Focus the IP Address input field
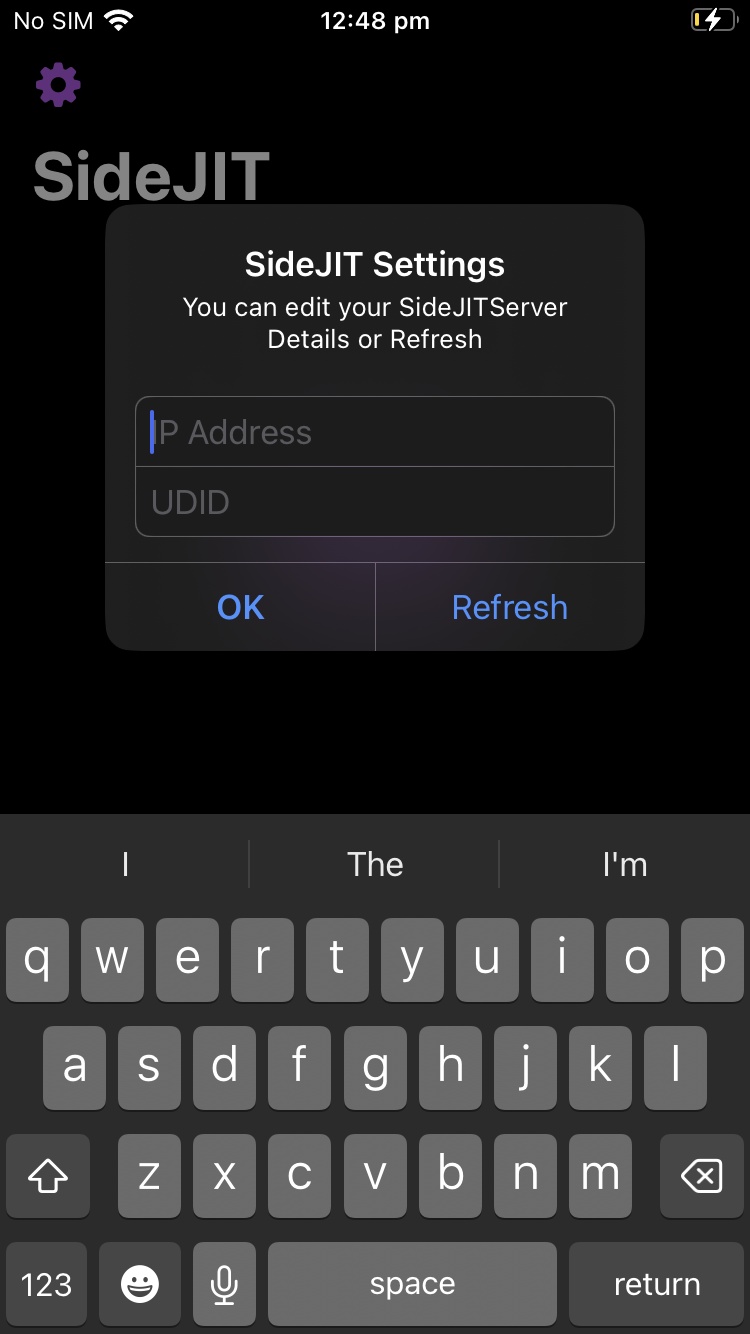The image size is (750, 1334). [375, 431]
